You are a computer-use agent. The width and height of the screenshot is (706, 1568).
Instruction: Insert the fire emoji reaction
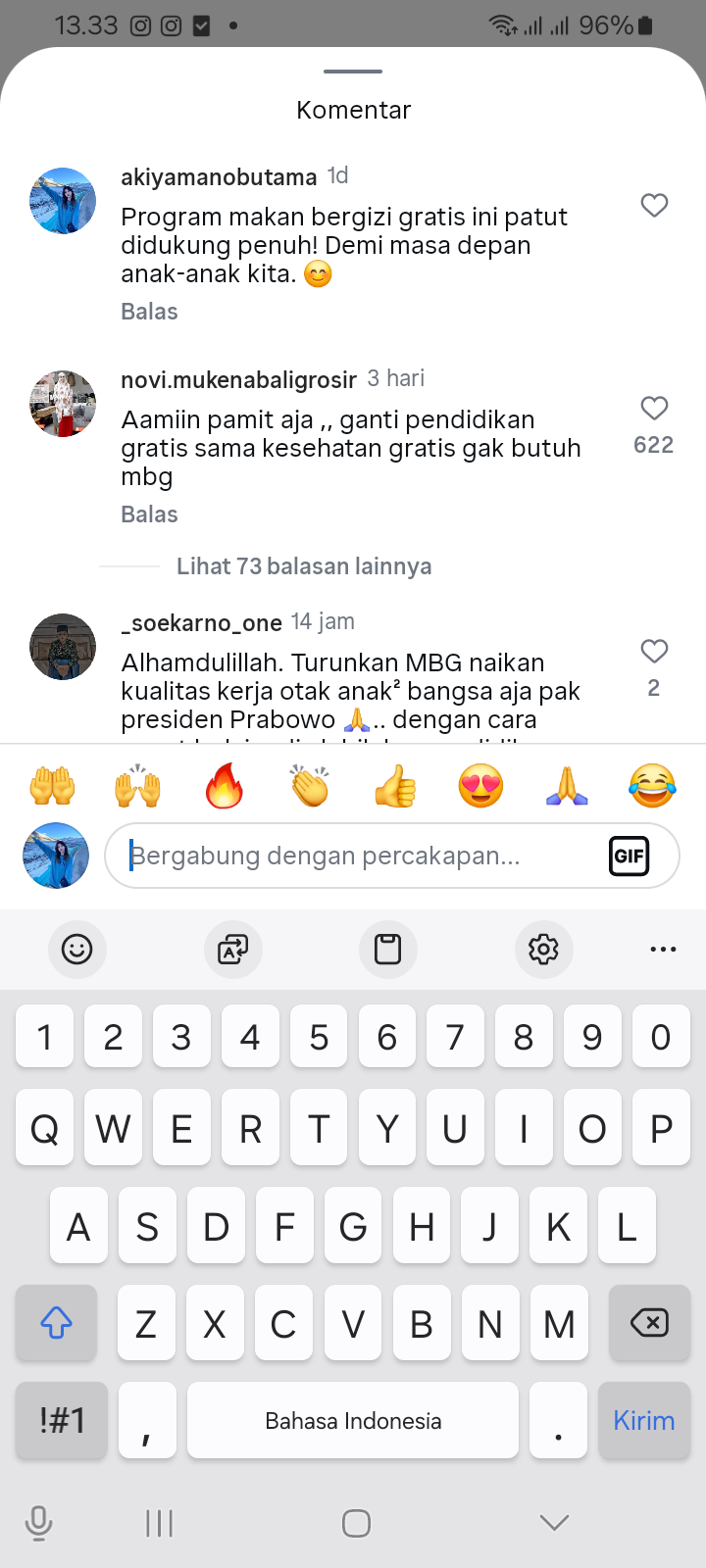pyautogui.click(x=224, y=786)
